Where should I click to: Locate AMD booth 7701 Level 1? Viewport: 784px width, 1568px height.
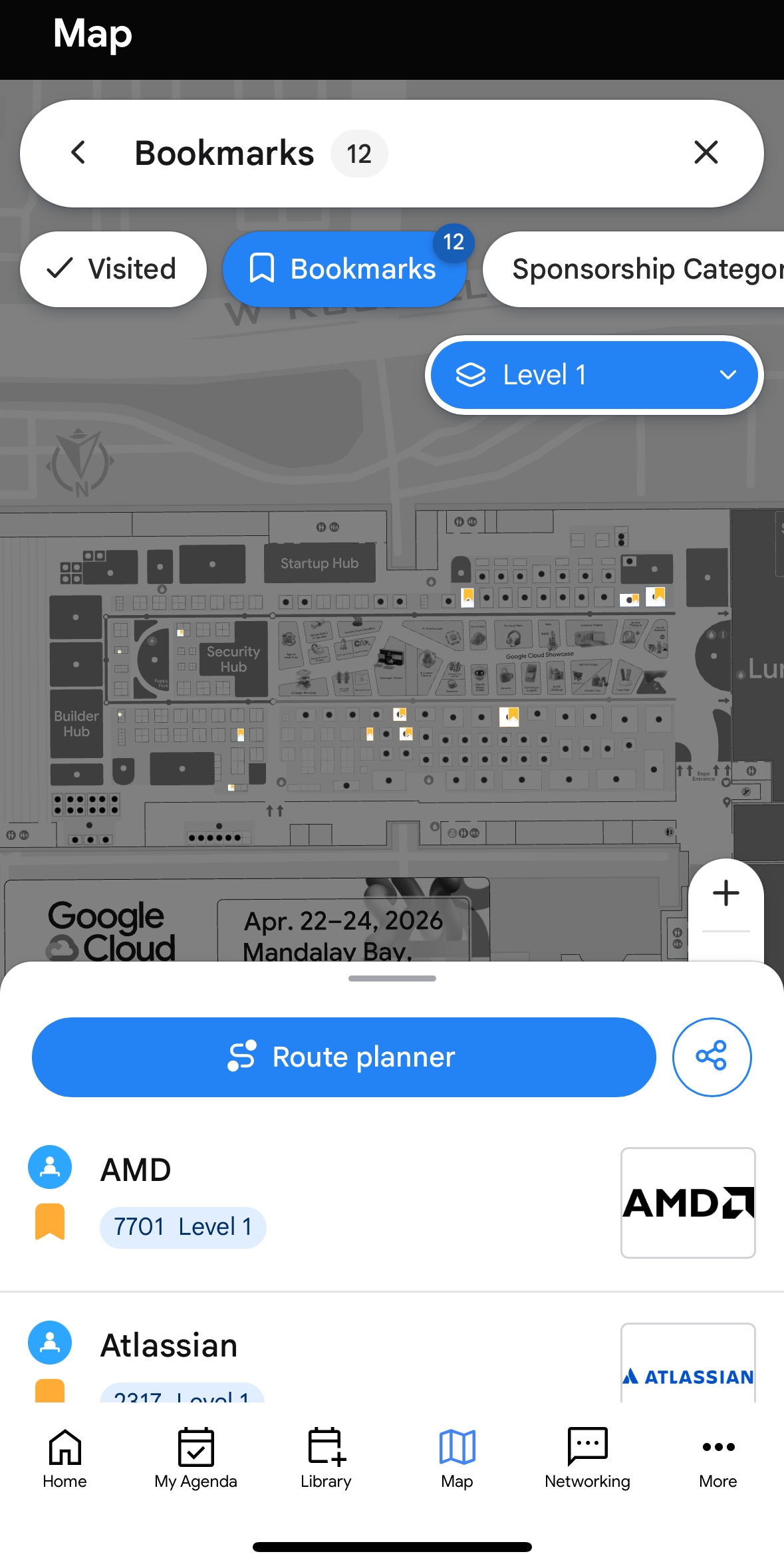pyautogui.click(x=183, y=1227)
